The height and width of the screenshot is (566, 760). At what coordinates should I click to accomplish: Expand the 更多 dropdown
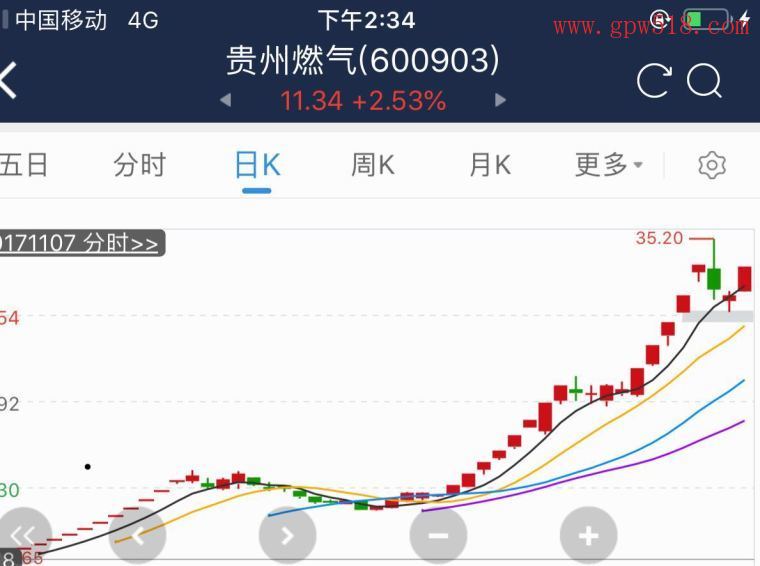tap(608, 165)
